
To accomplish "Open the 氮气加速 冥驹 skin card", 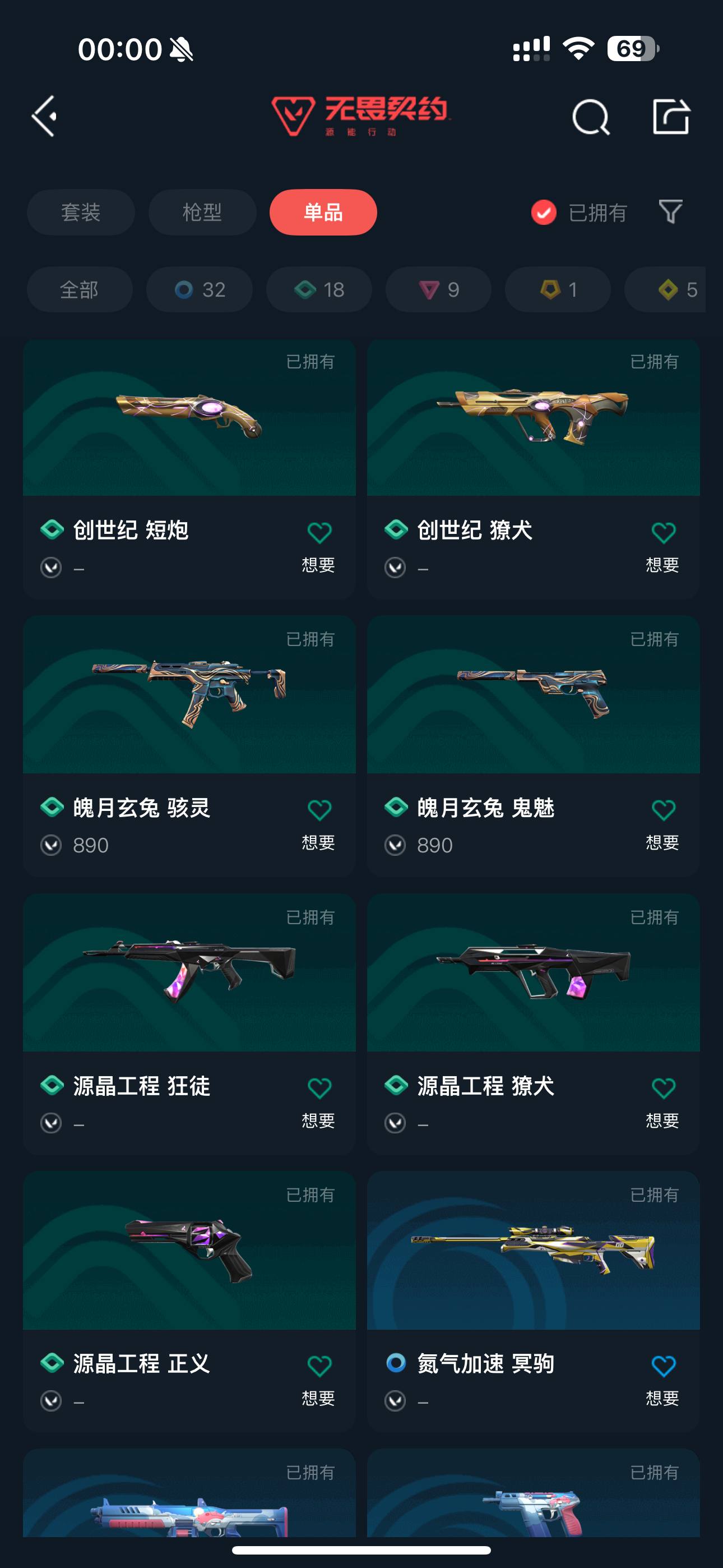I will (x=533, y=1251).
